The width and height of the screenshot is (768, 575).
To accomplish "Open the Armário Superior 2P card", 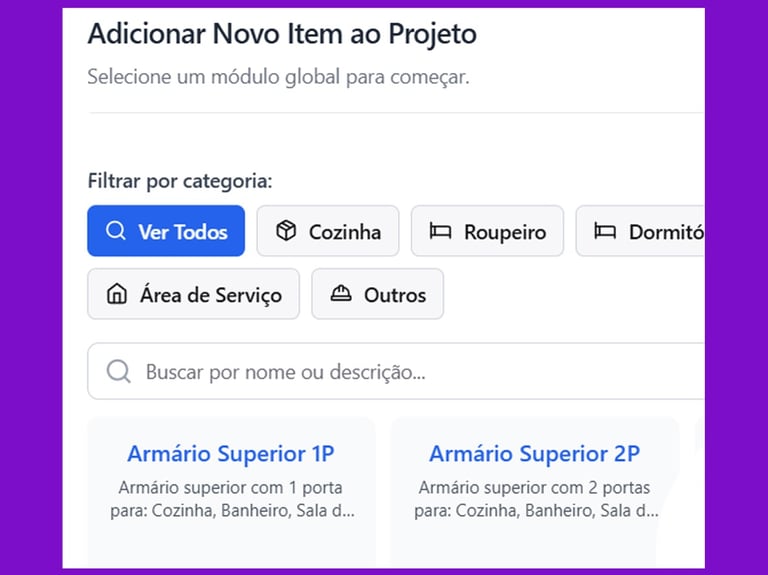I will [535, 492].
